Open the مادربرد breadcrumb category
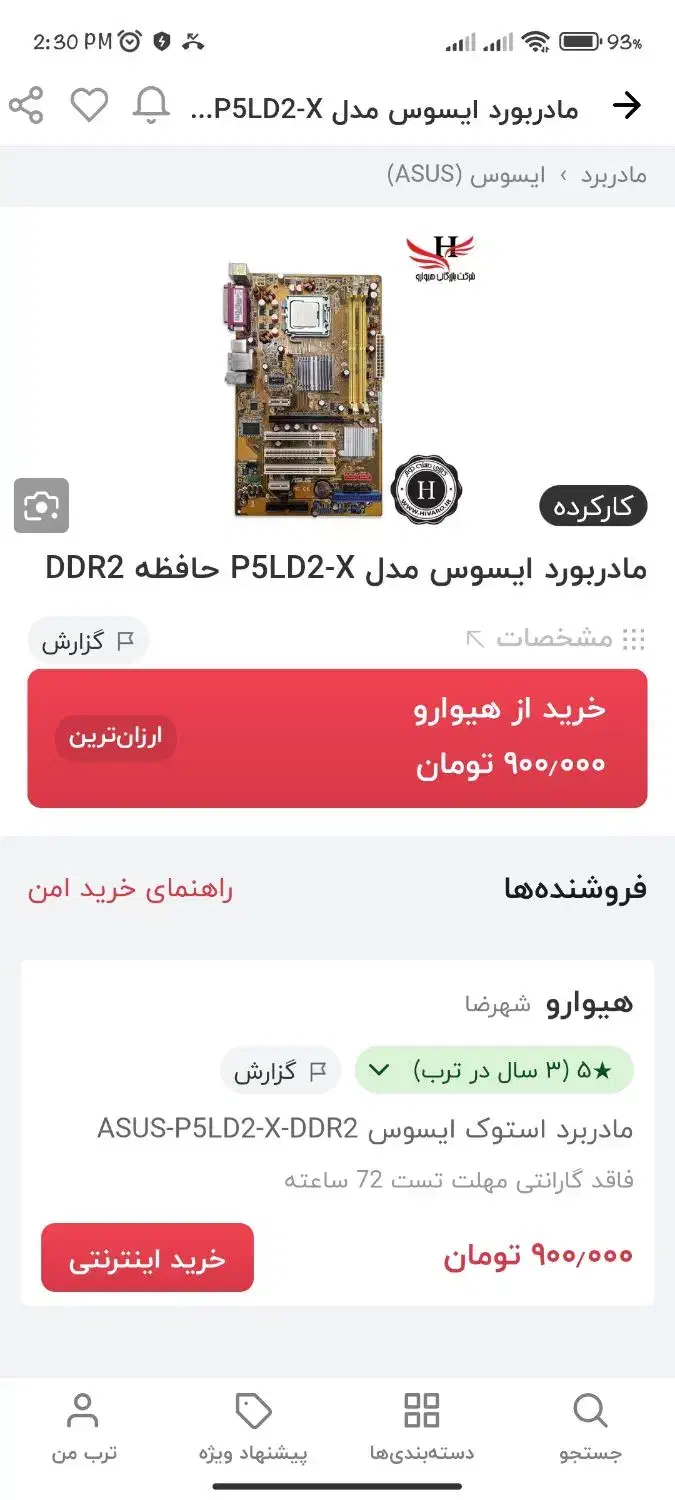Screen dimensions: 675x1500 pos(614,176)
